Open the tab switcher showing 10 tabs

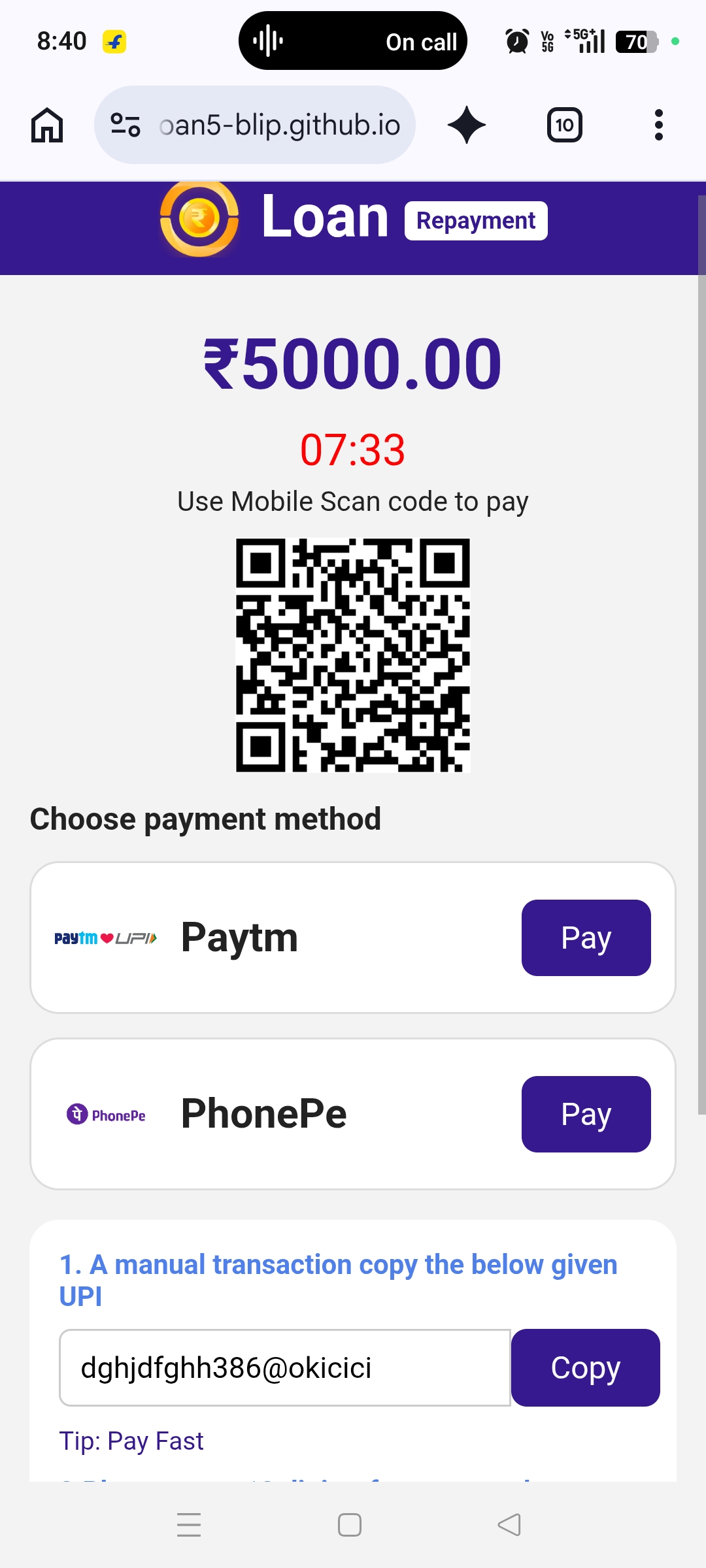coord(565,125)
